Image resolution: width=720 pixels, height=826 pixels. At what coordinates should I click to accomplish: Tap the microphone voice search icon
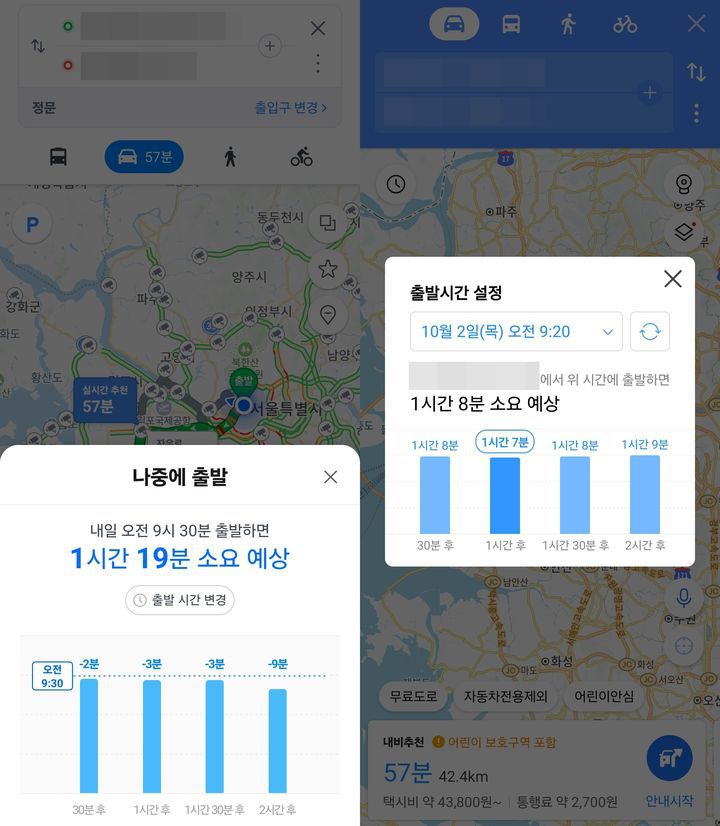pyautogui.click(x=684, y=597)
